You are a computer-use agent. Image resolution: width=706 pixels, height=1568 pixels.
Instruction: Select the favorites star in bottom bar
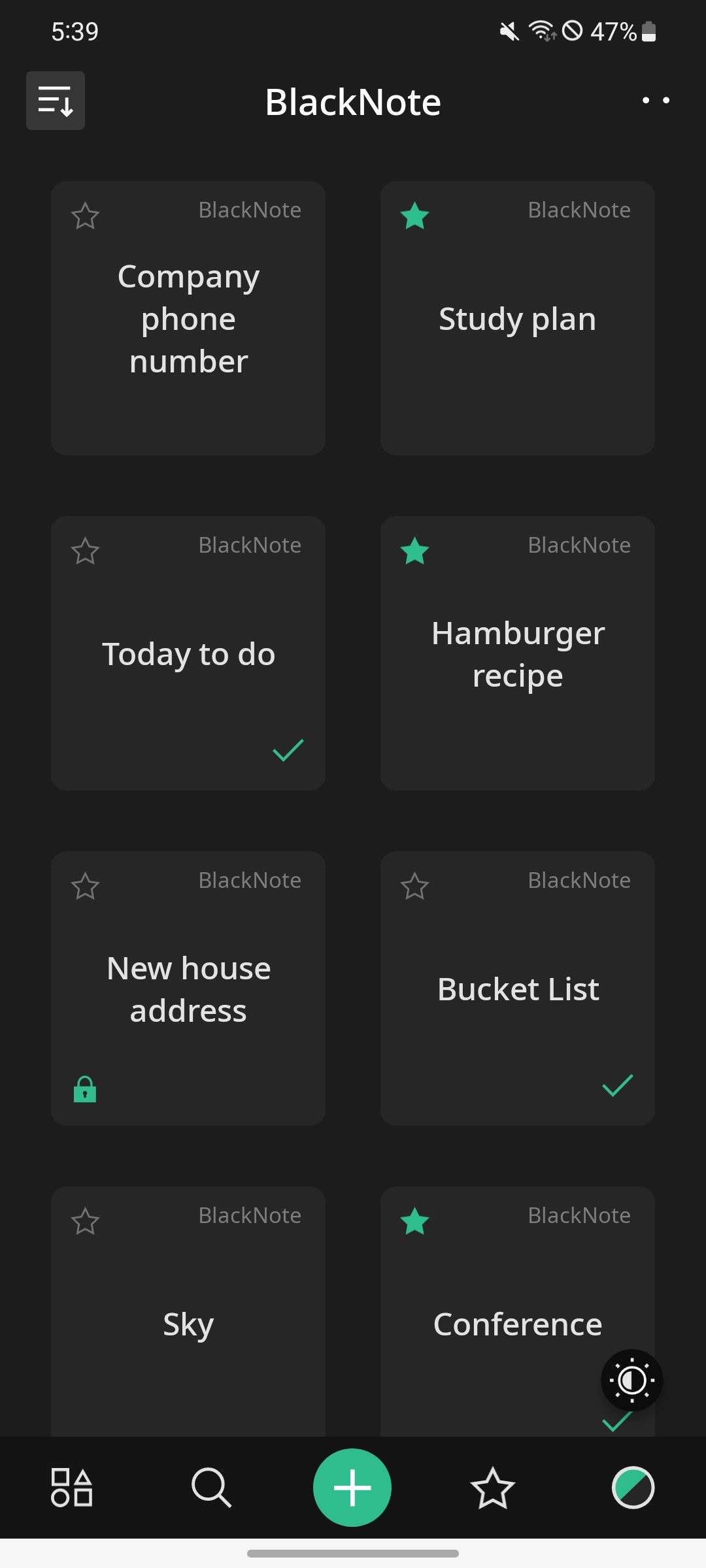[493, 1488]
